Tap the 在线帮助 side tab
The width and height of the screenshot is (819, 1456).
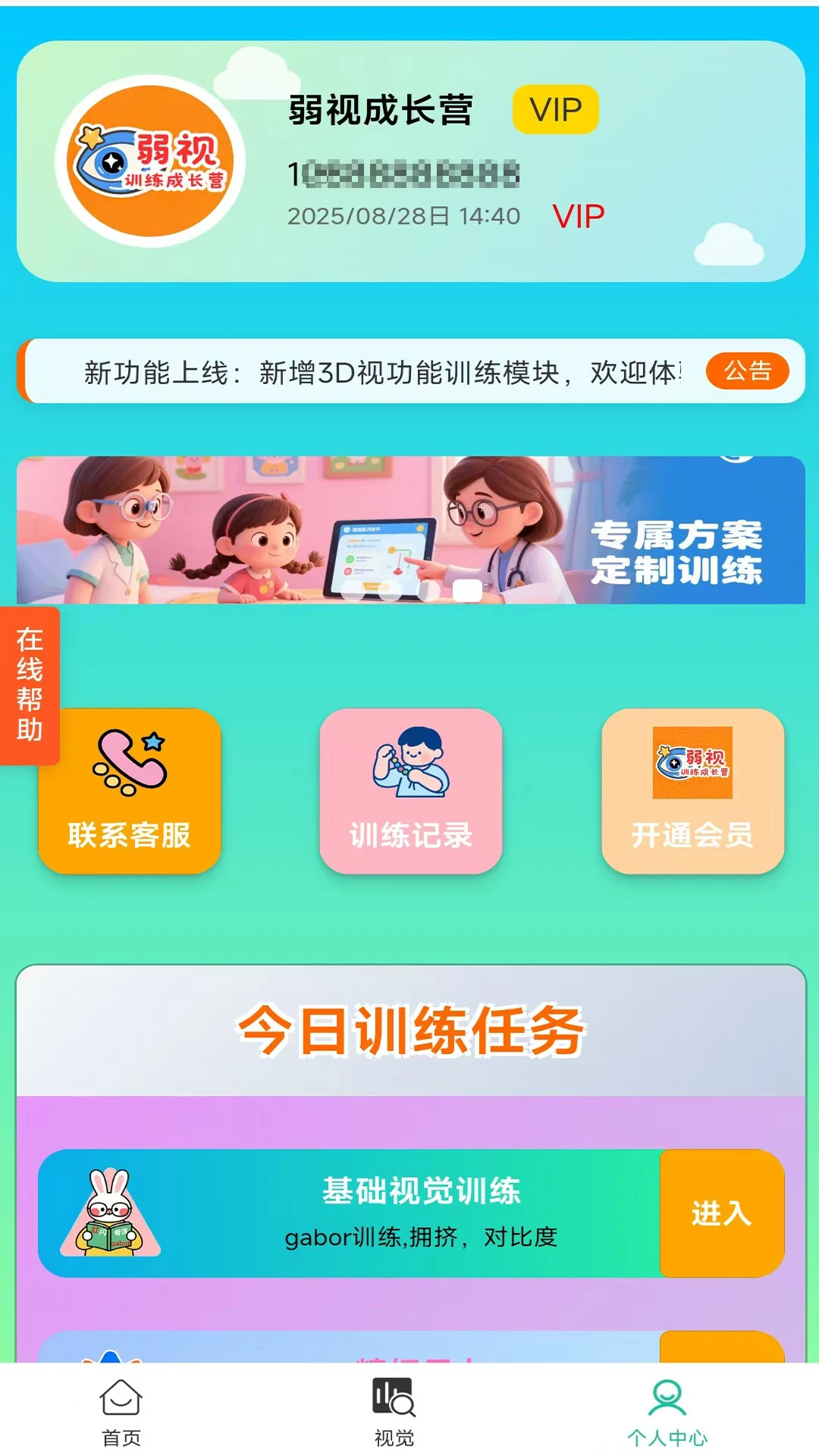tap(30, 685)
